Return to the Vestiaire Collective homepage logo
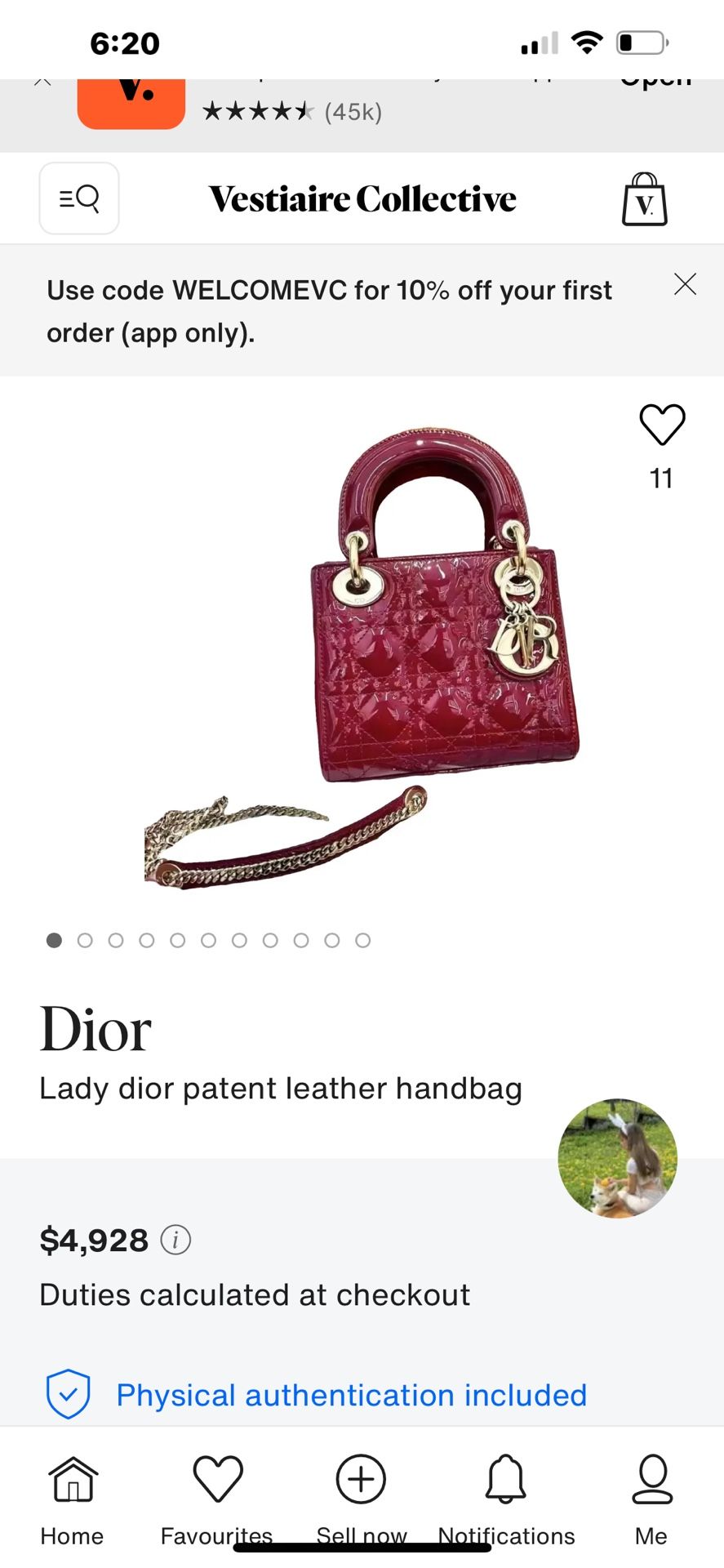This screenshot has width=724, height=1568. (362, 199)
